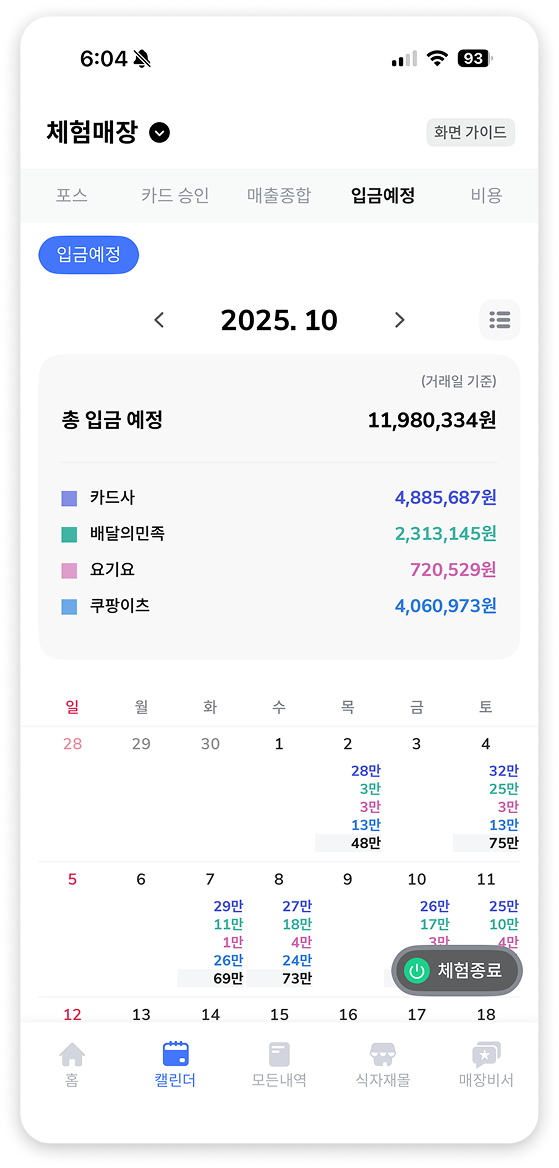Switch to the 비용 tab
This screenshot has width=559, height=1168.
[x=487, y=196]
